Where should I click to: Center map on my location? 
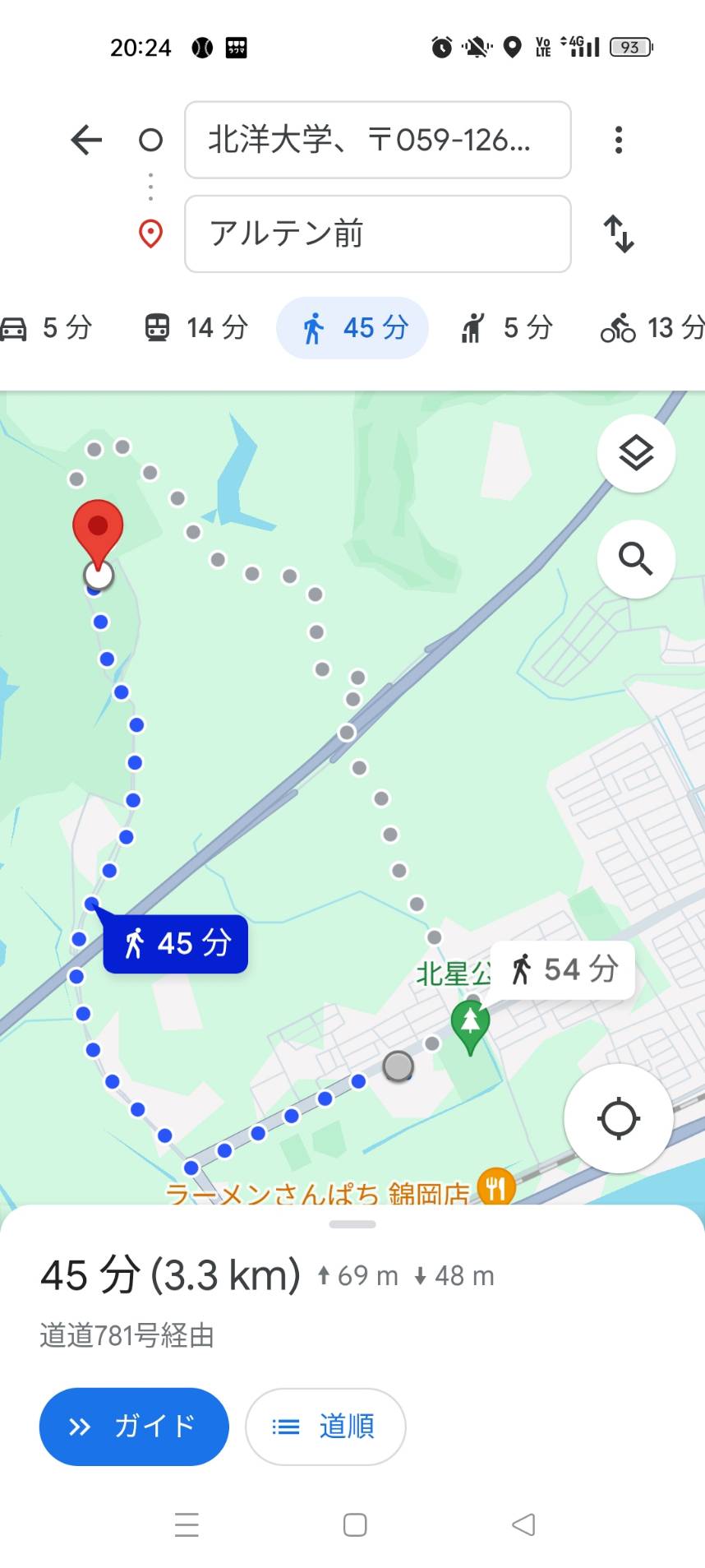[619, 1118]
